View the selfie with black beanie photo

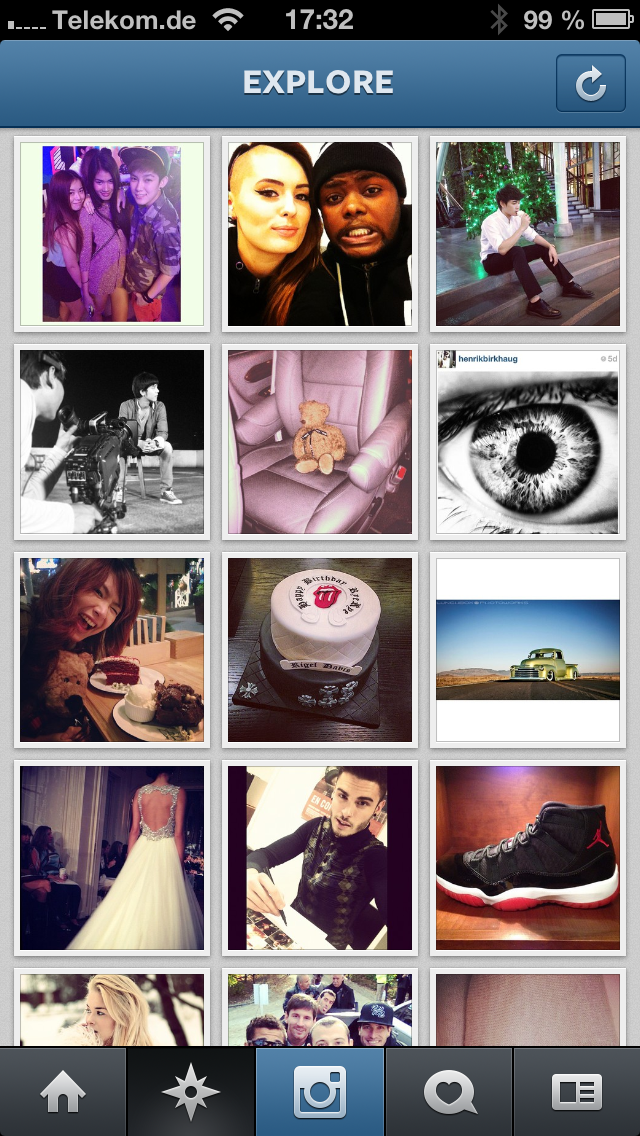(x=320, y=234)
